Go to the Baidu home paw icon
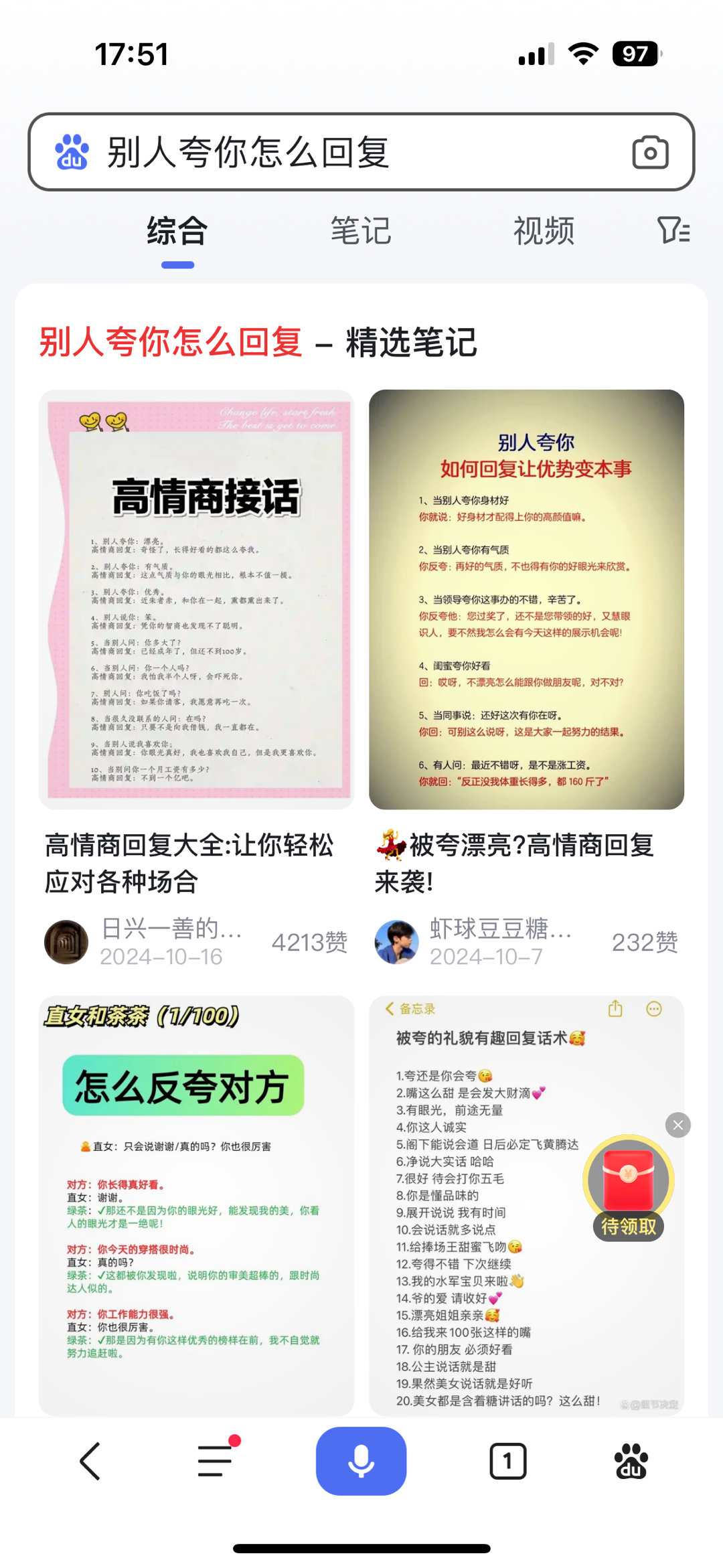 [631, 1461]
